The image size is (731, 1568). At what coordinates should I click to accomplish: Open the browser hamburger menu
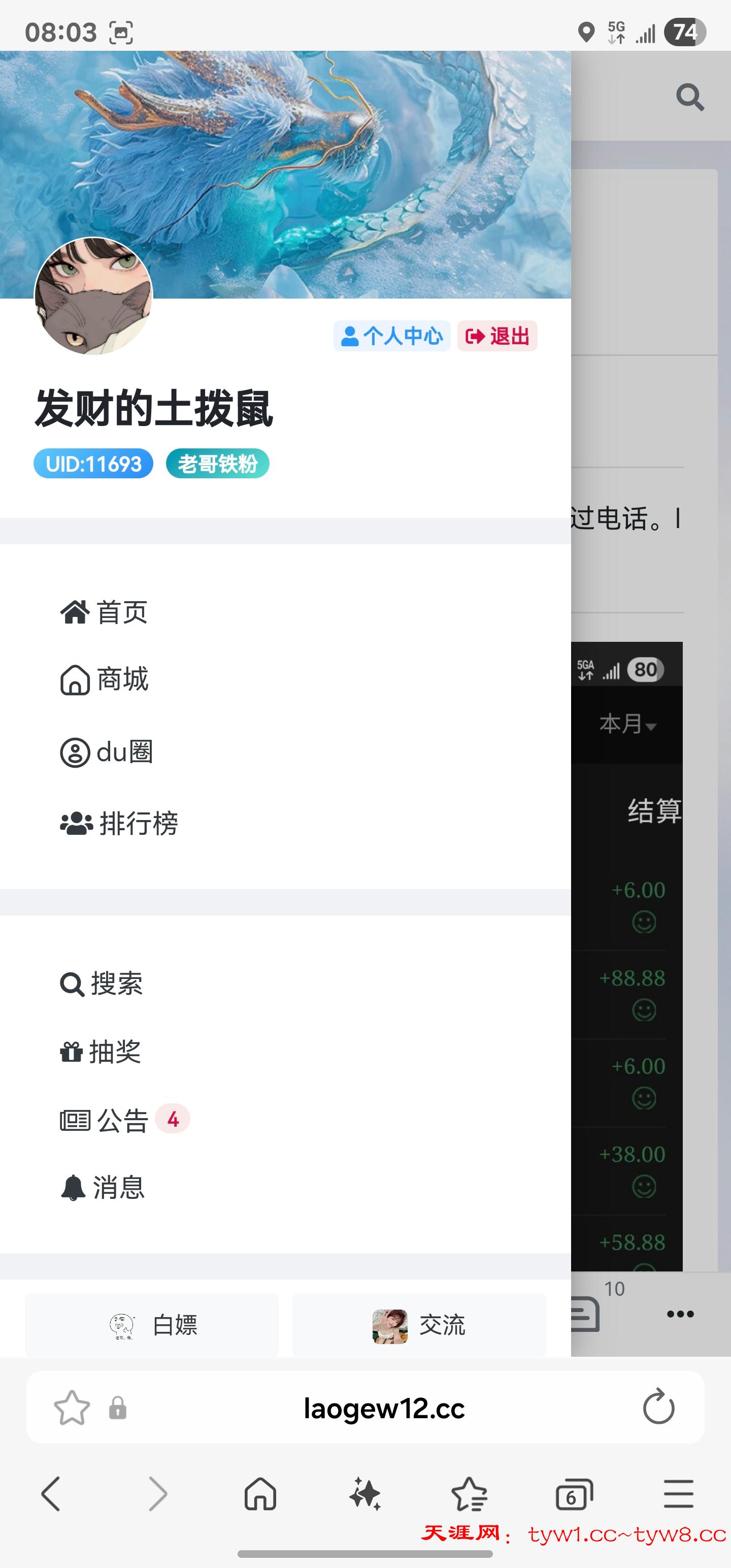coord(678,1494)
